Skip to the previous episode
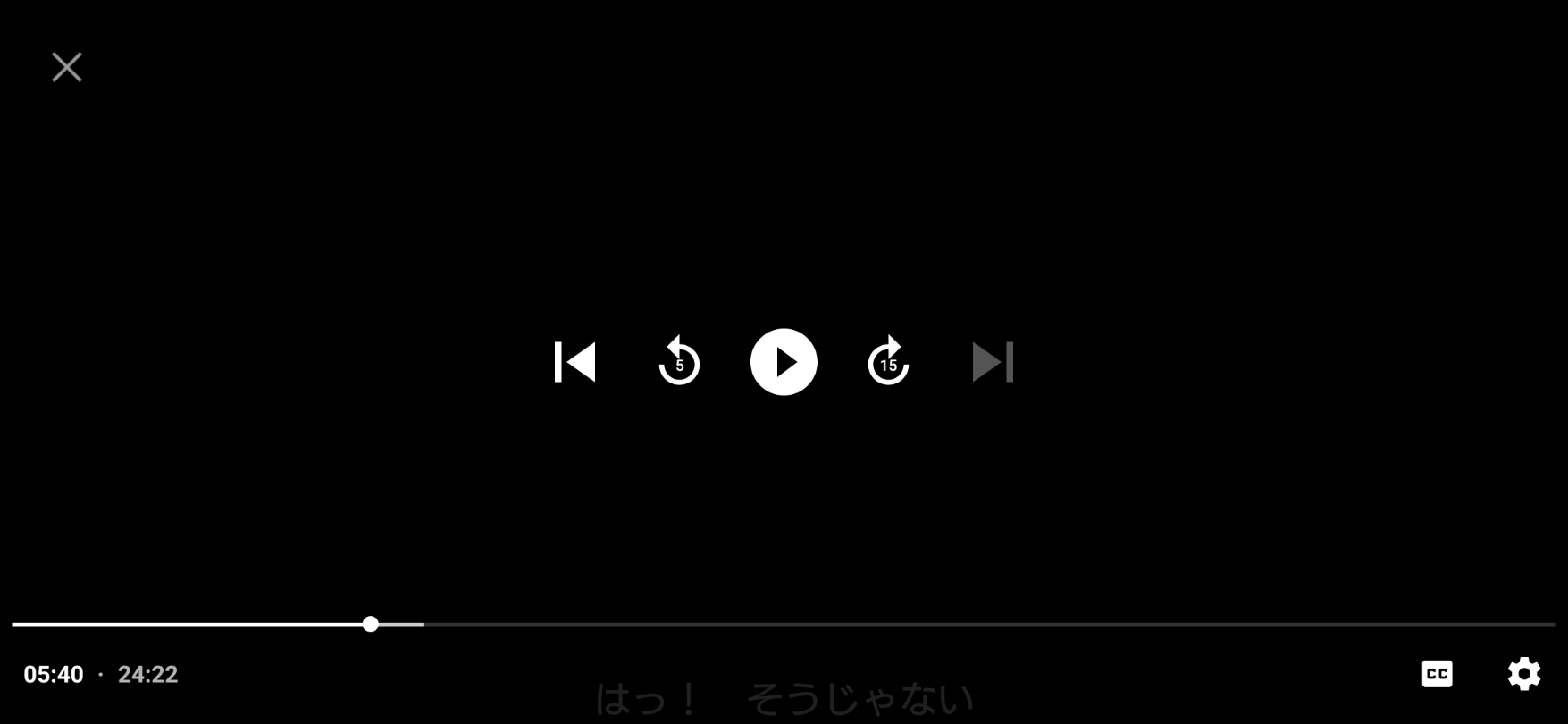Image resolution: width=1568 pixels, height=724 pixels. tap(574, 362)
